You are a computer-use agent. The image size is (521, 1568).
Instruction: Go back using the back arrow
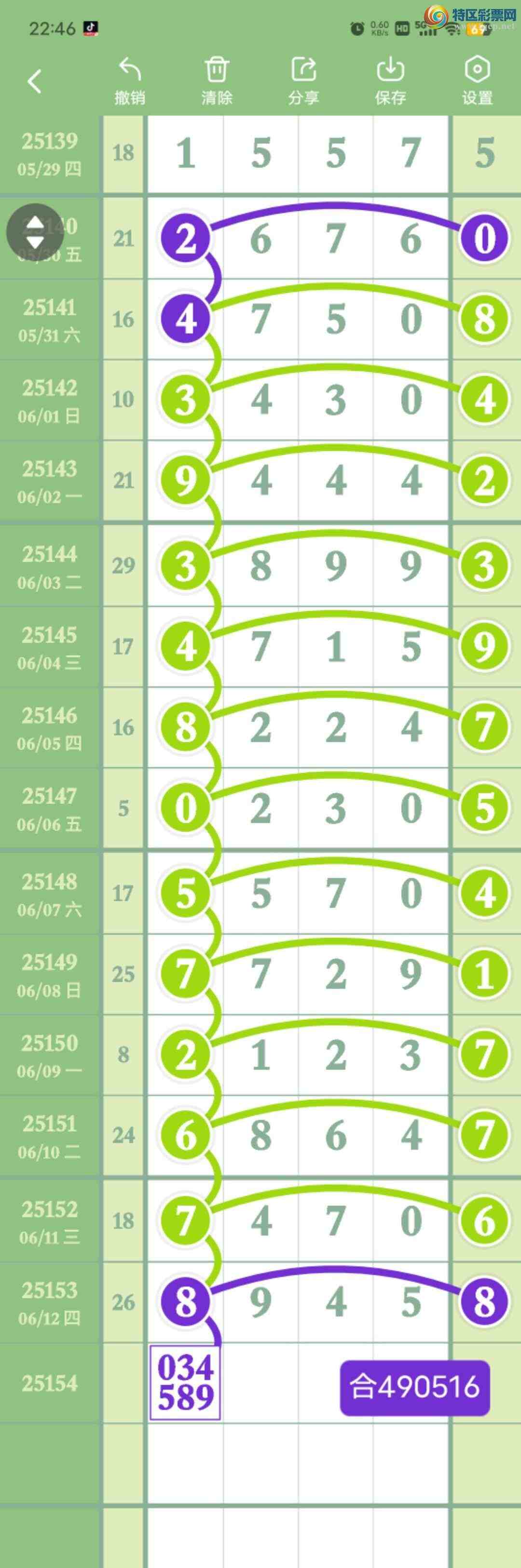35,81
